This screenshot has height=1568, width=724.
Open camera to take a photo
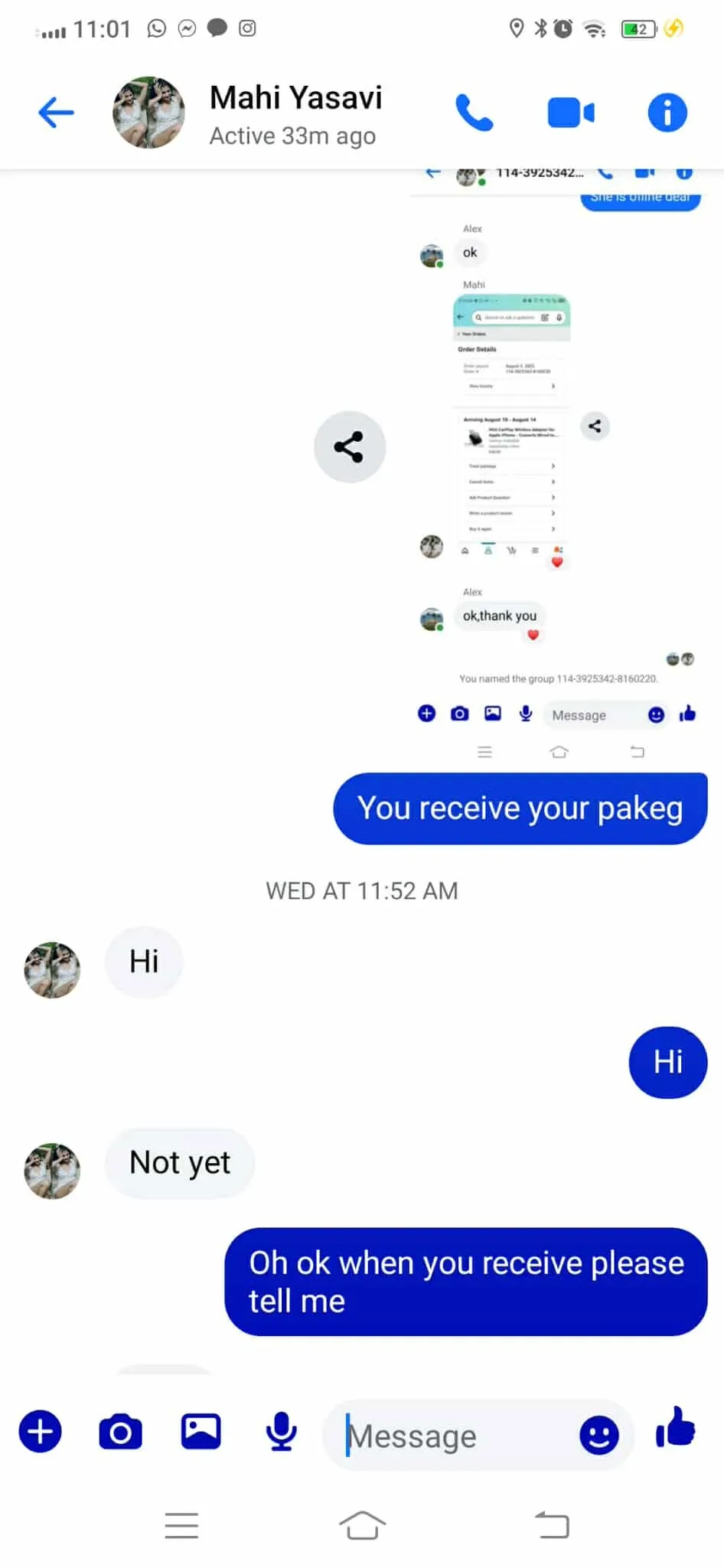point(120,1432)
